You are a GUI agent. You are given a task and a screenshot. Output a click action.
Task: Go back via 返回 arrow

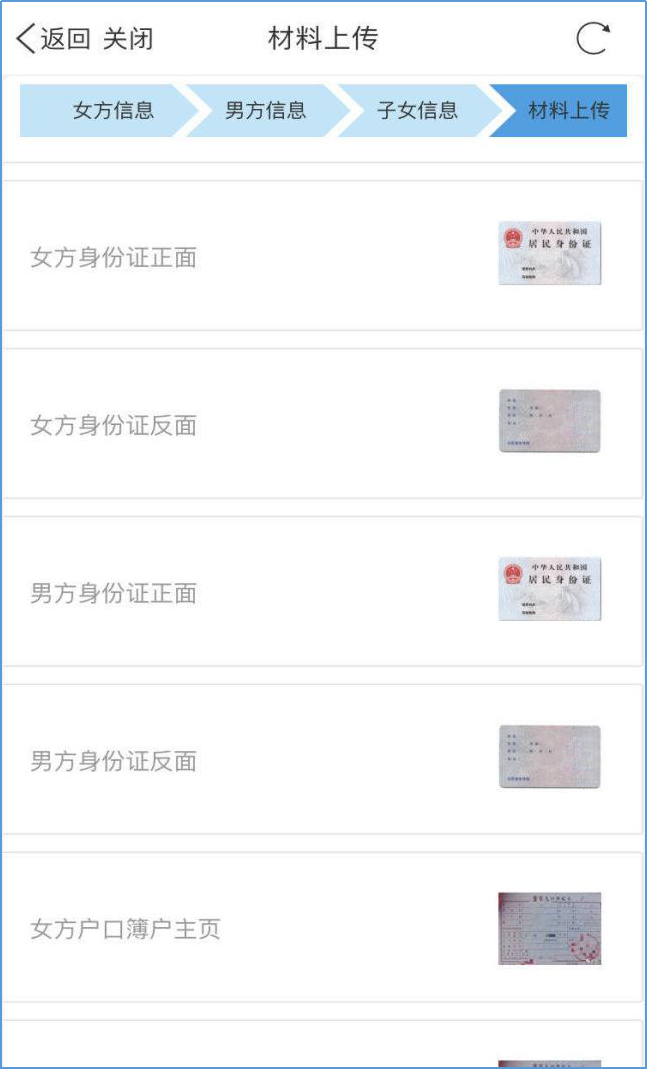pos(52,39)
